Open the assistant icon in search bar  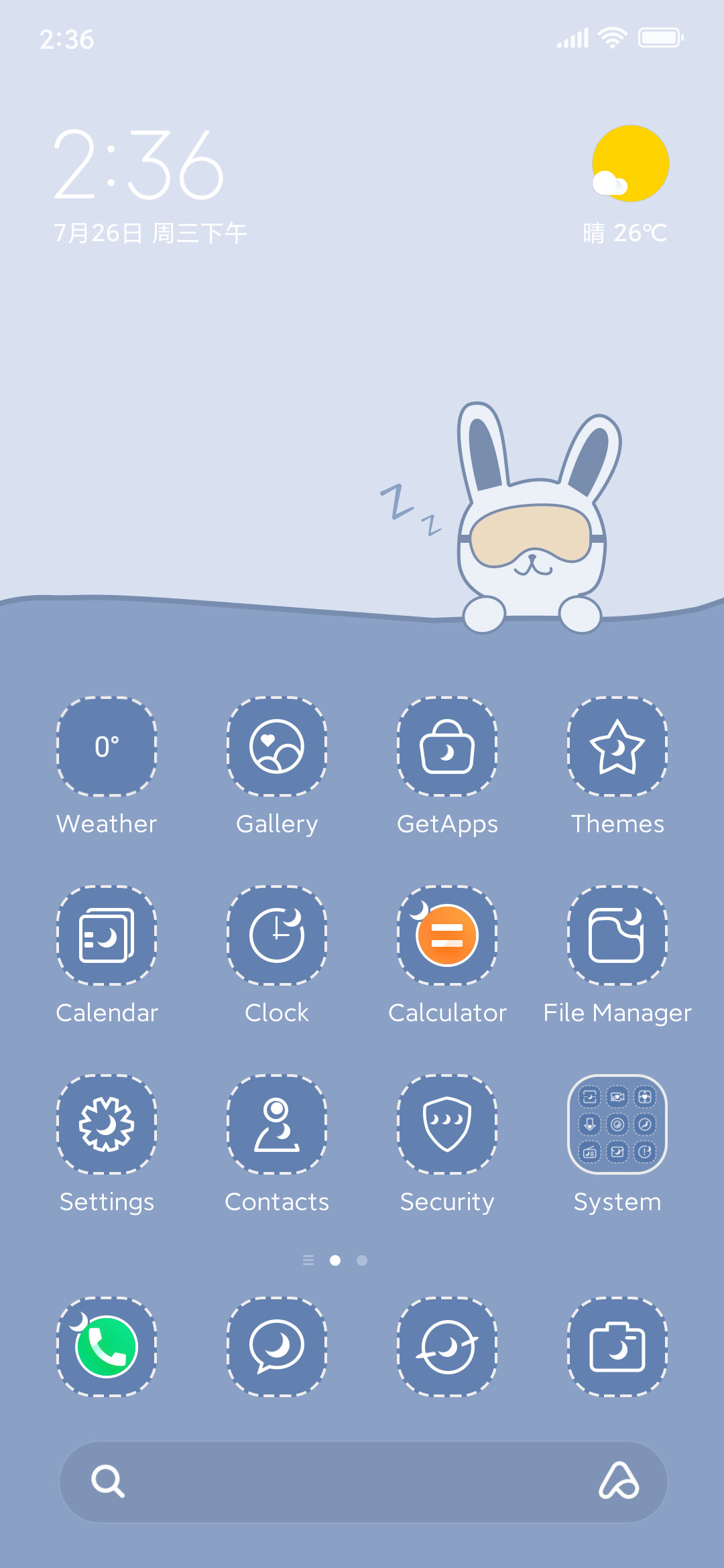point(618,1481)
